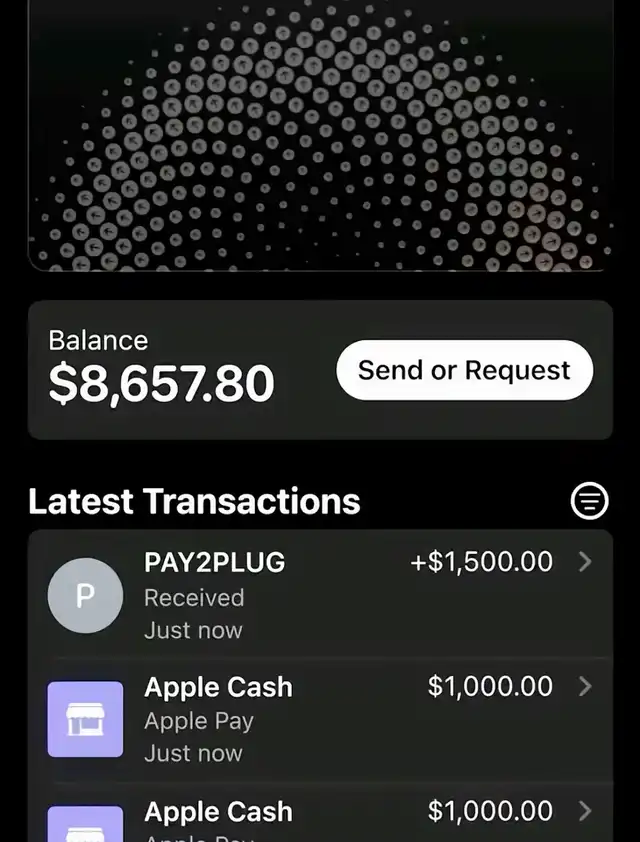Tap the Send or Request button
Screen dimensions: 640x842
[464, 371]
